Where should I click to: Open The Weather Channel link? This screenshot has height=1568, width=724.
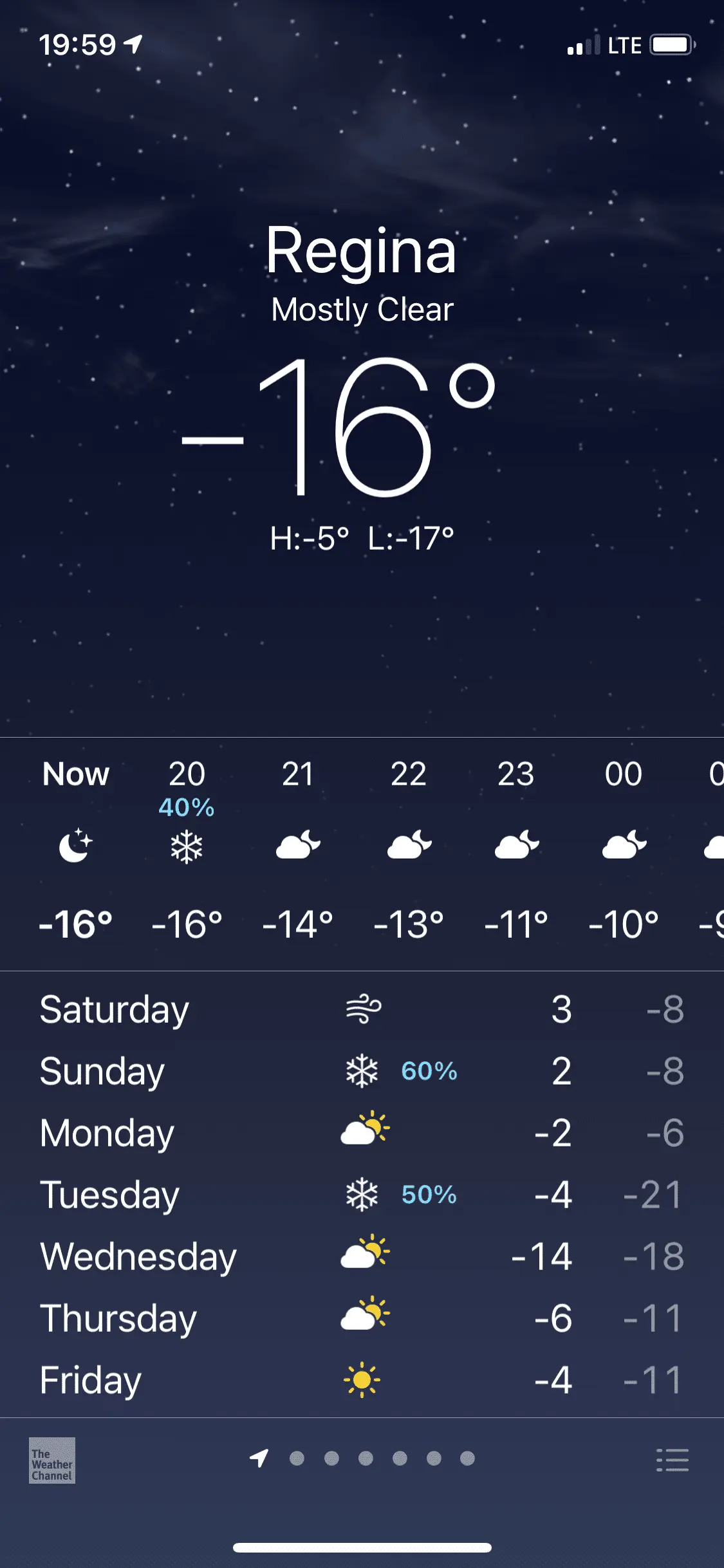[52, 1460]
